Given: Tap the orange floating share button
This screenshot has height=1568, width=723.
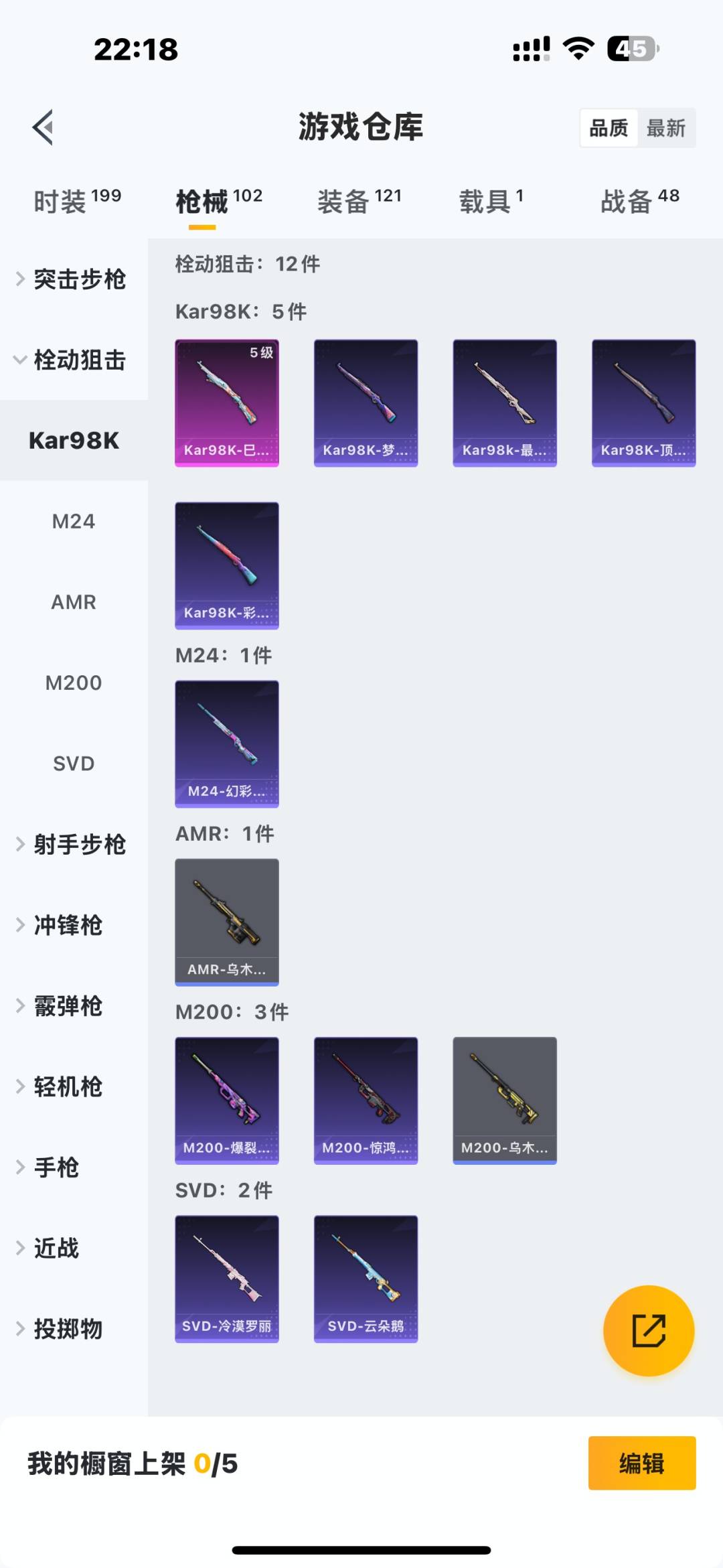Looking at the screenshot, I should [x=648, y=1330].
